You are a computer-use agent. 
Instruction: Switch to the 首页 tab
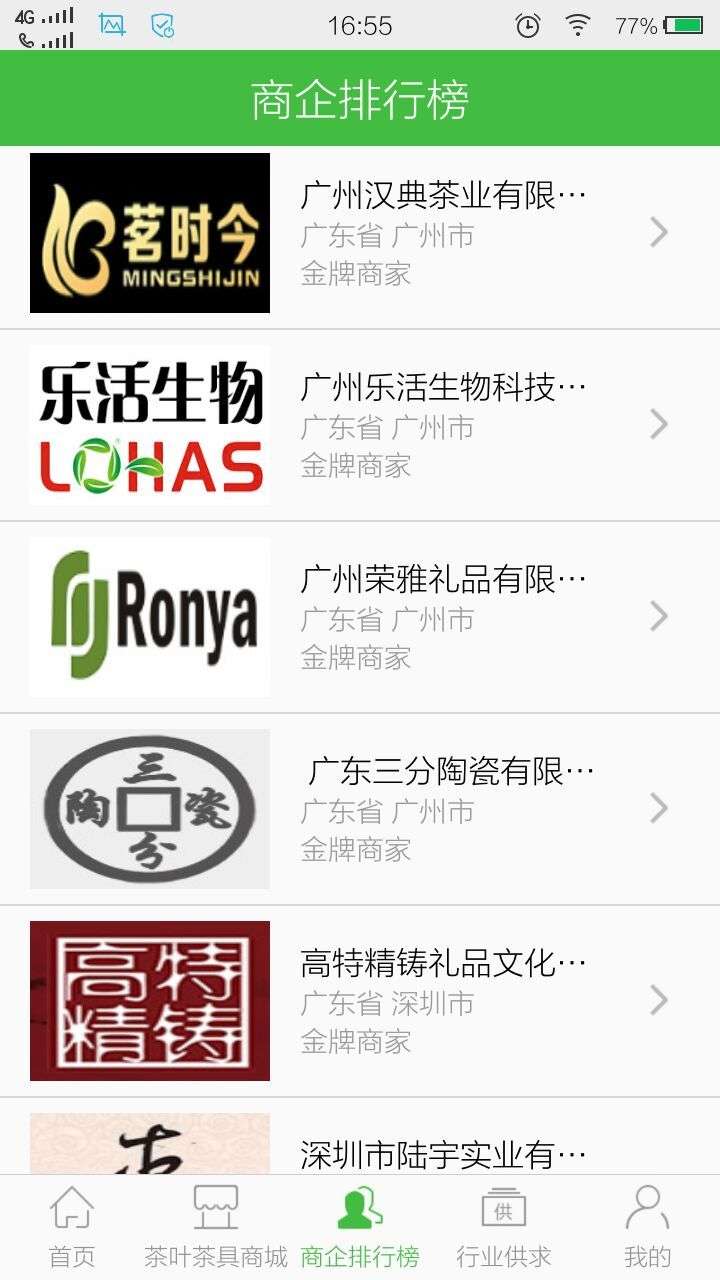point(72,1227)
